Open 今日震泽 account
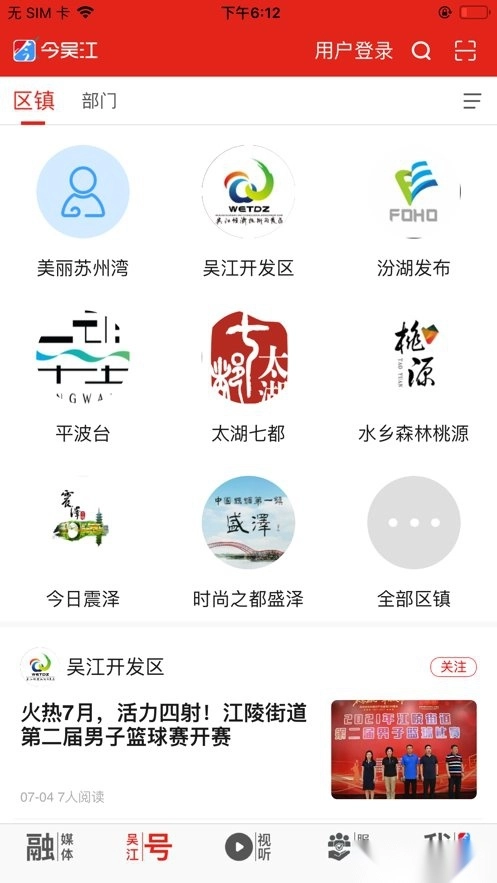Screen dimensions: 497x883 (x=83, y=542)
